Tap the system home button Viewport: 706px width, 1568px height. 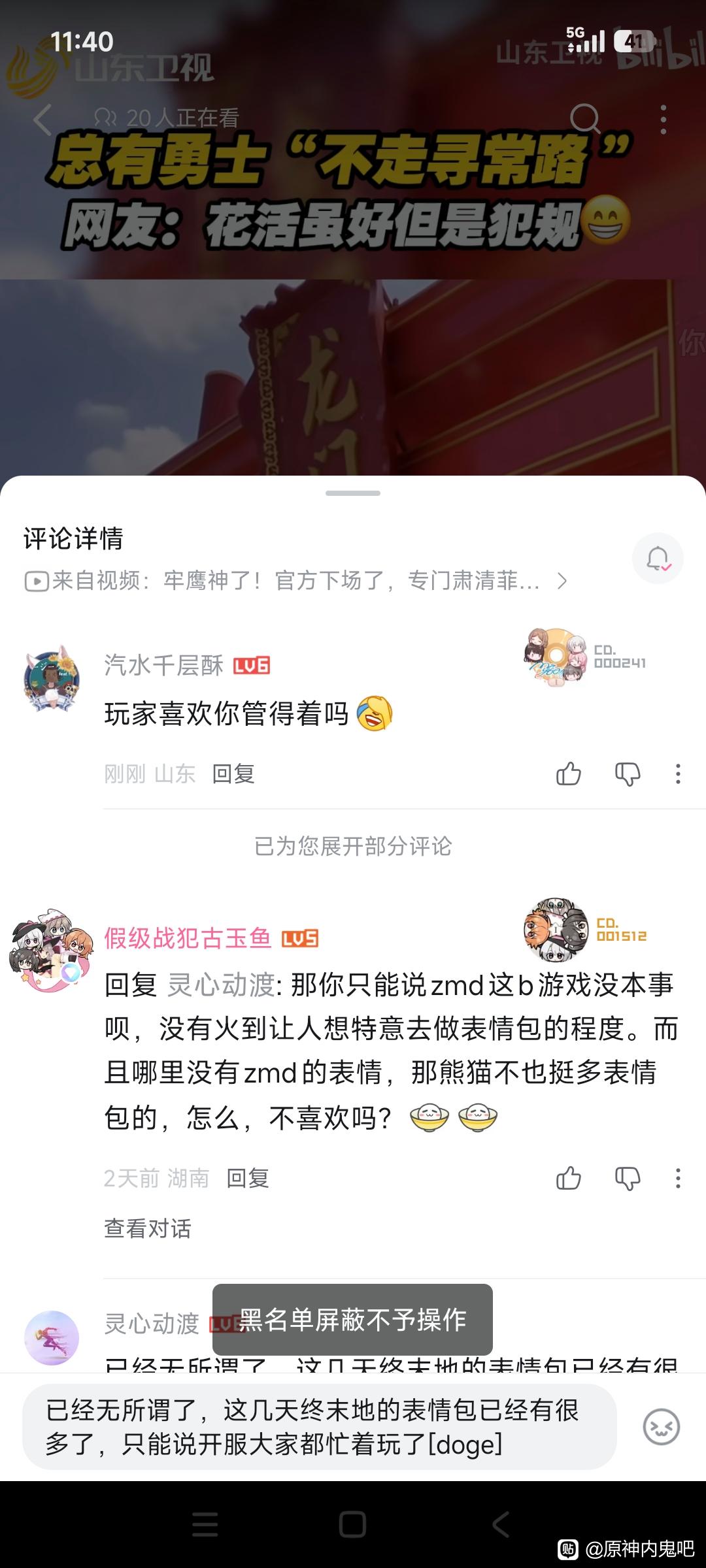pyautogui.click(x=352, y=1525)
